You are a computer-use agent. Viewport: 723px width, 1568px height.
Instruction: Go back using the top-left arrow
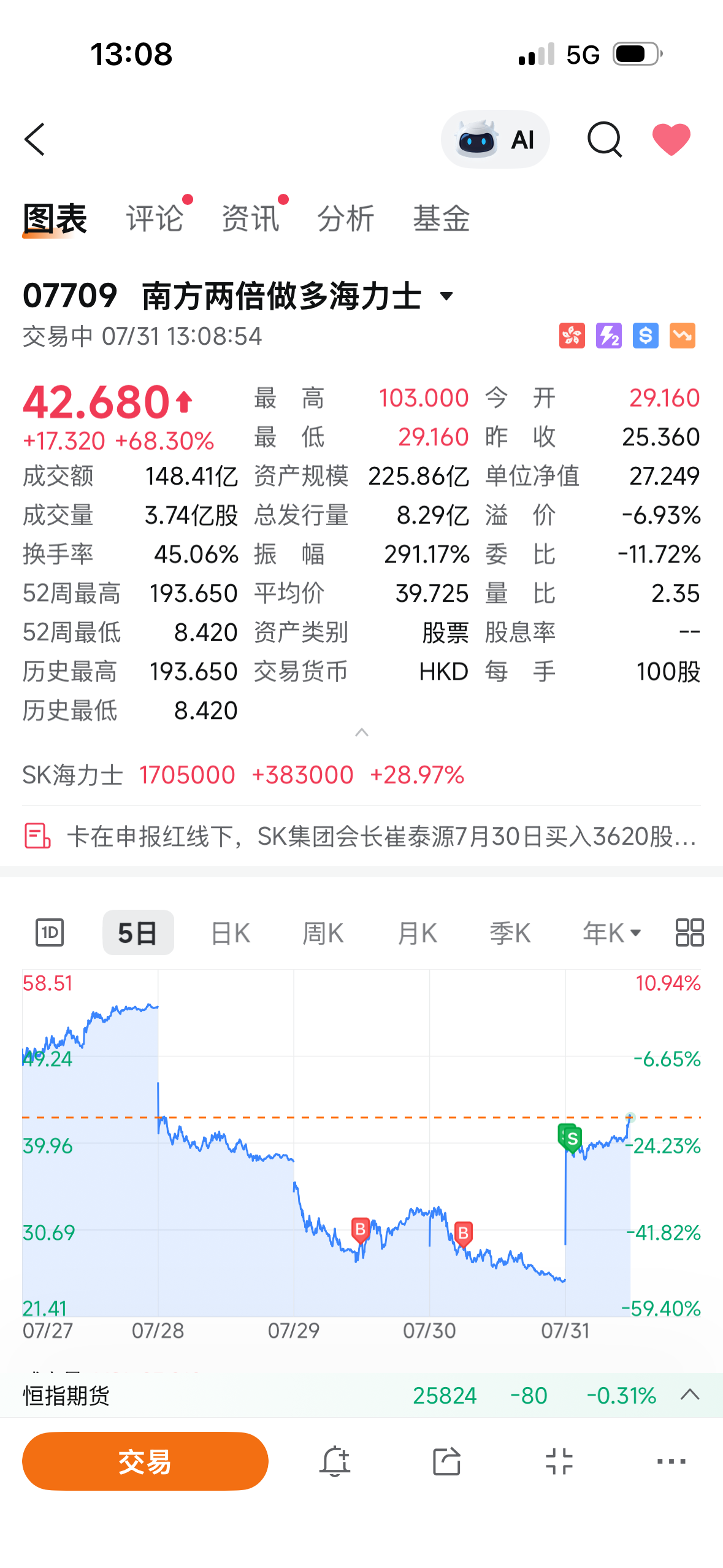(35, 139)
